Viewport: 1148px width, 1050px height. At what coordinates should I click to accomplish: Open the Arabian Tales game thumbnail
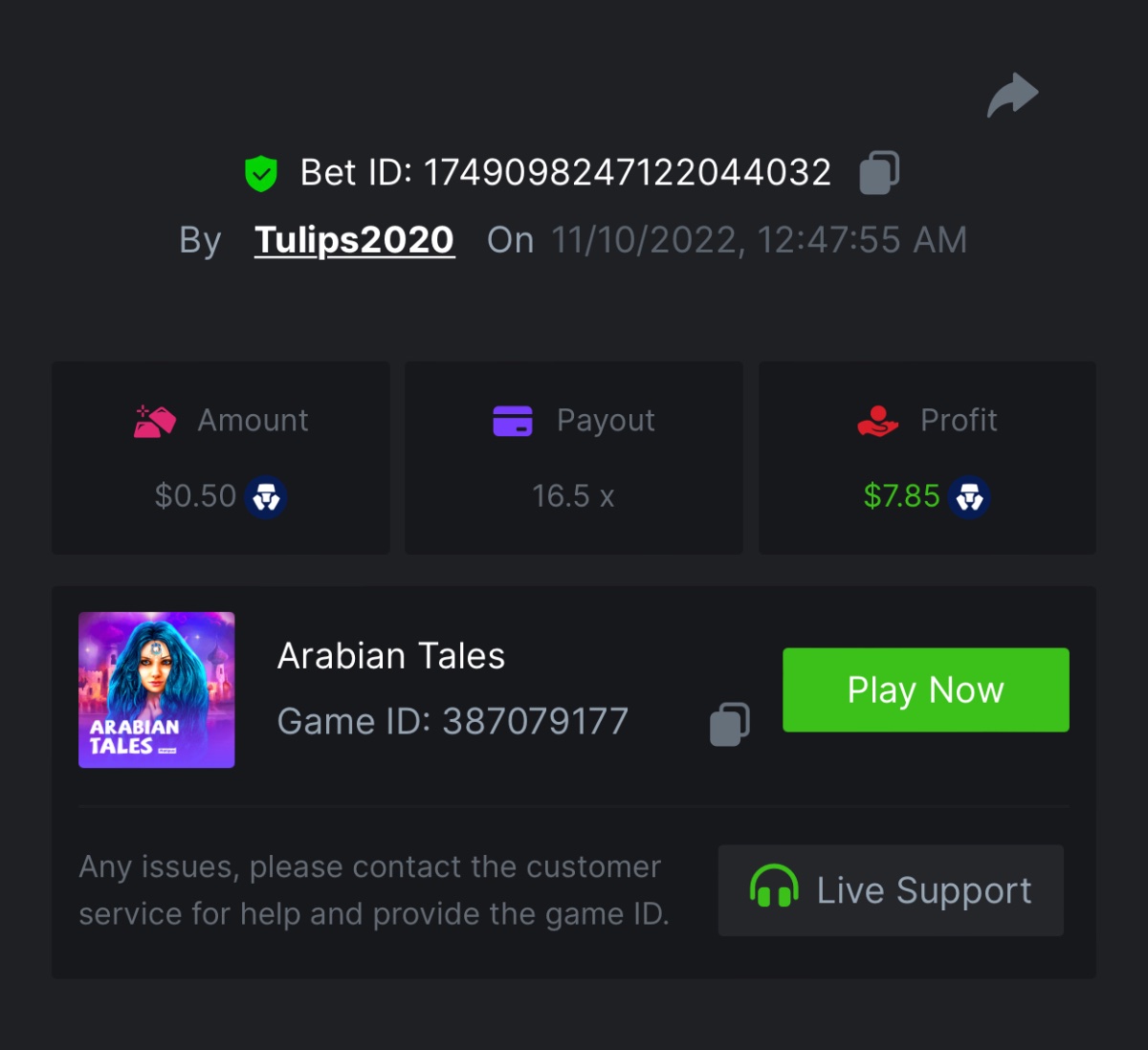pyautogui.click(x=157, y=690)
